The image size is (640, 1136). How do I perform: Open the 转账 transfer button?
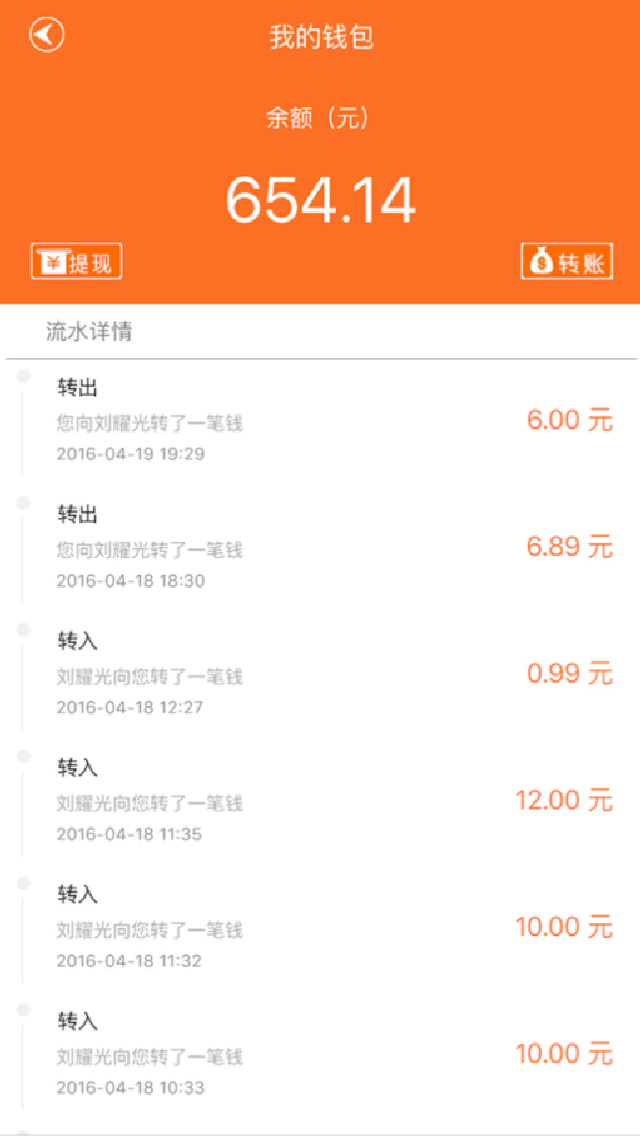566,263
